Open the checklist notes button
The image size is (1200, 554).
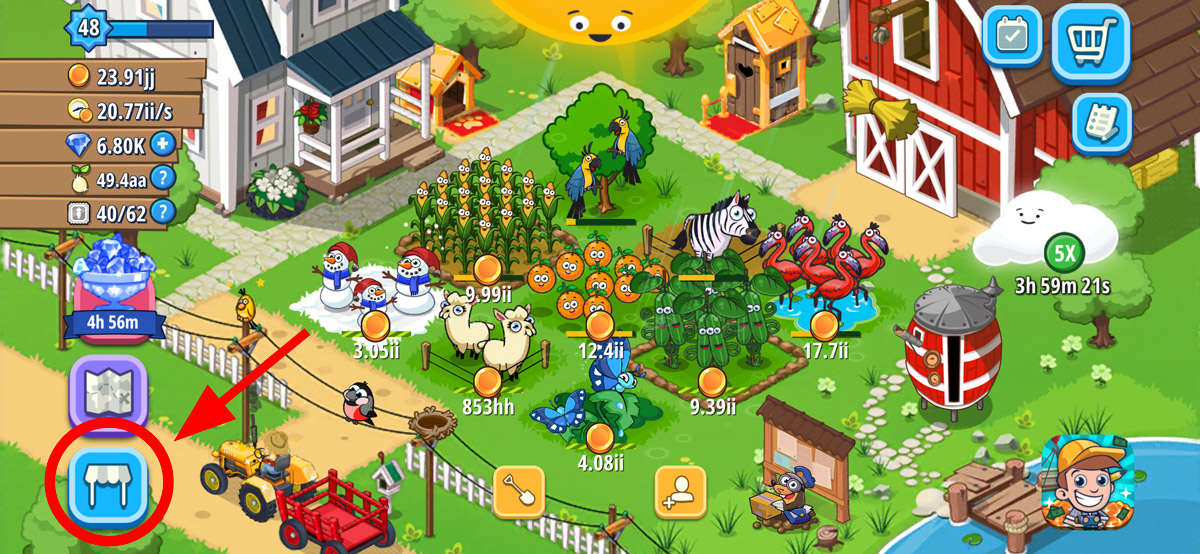[x=1101, y=123]
